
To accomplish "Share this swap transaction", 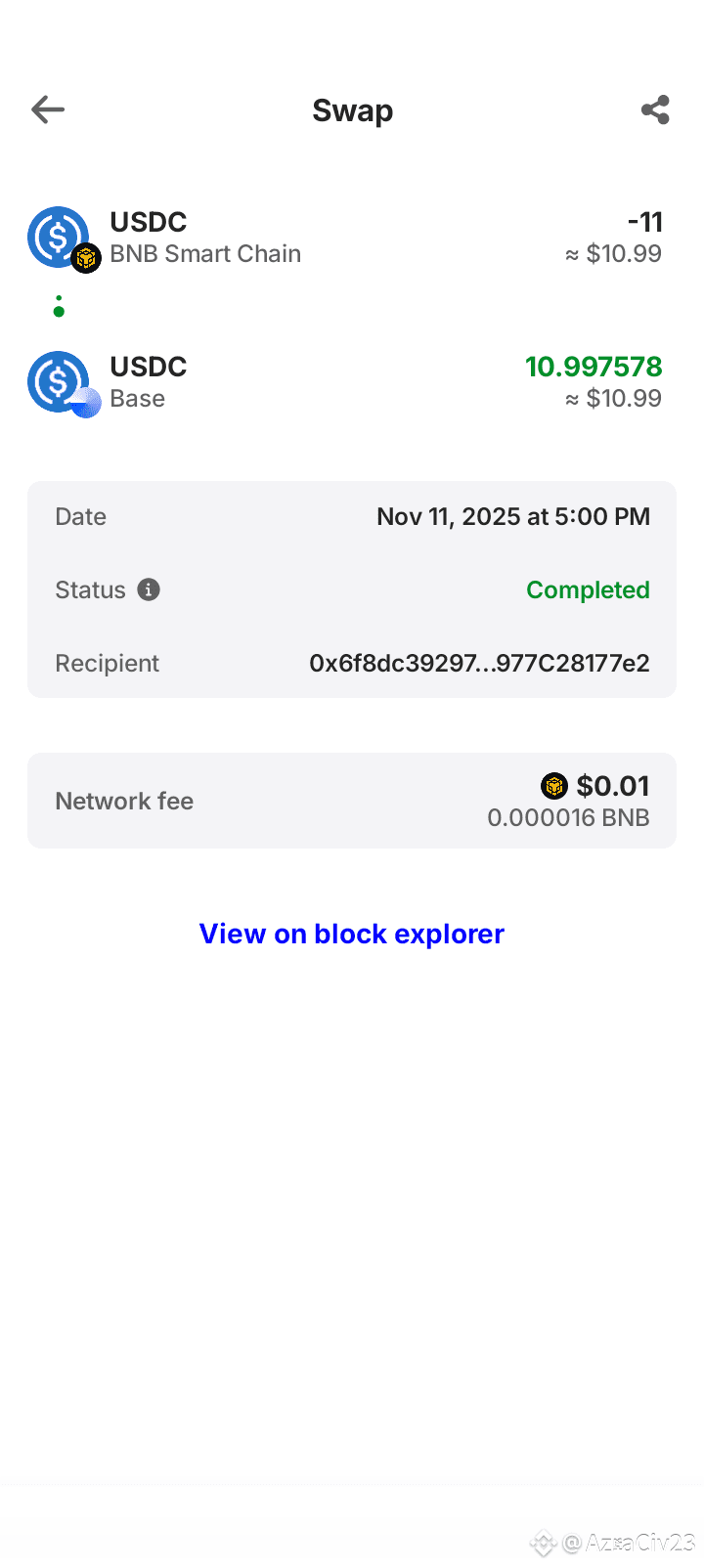I will pos(655,109).
